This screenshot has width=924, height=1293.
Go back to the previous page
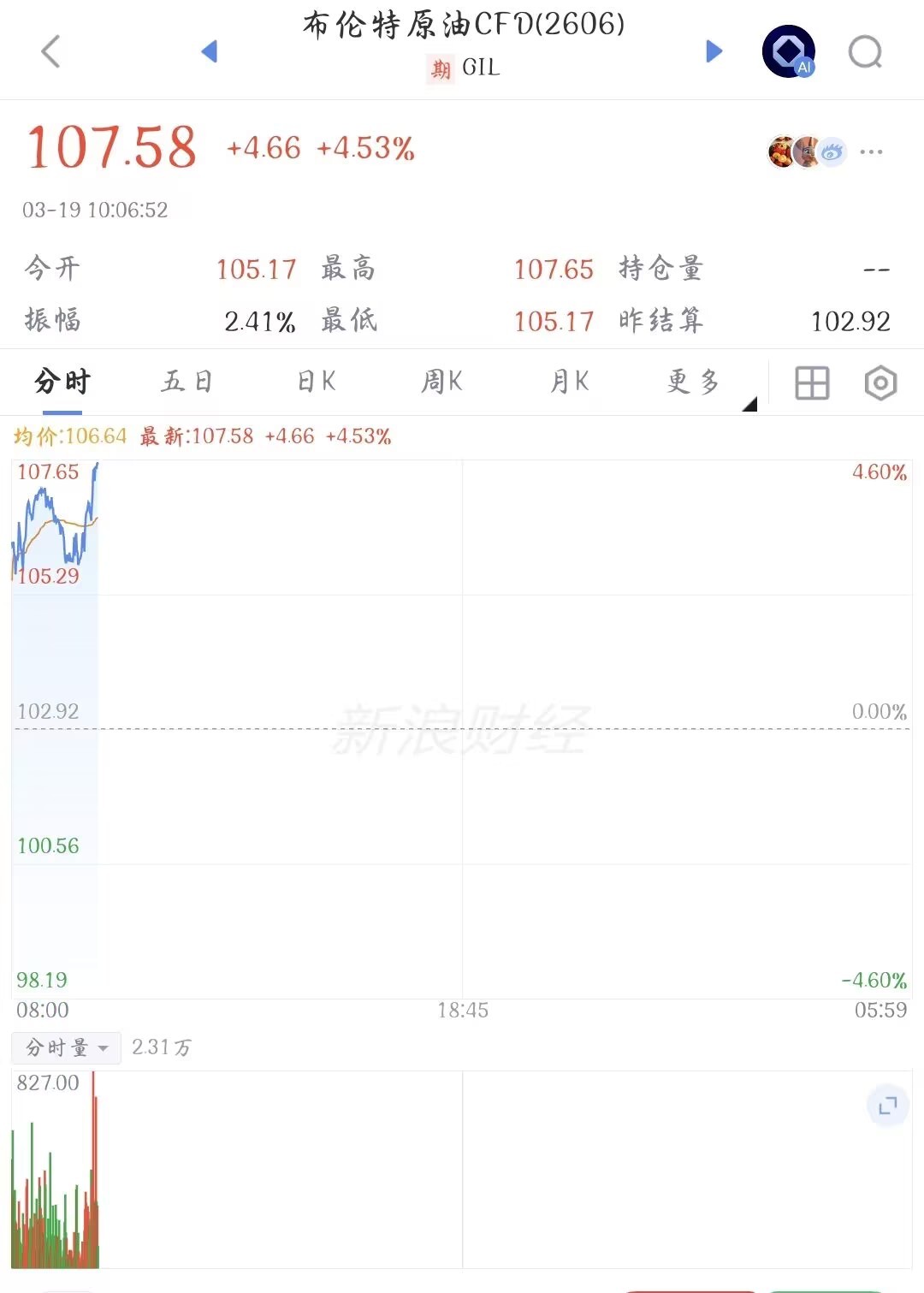[51, 51]
